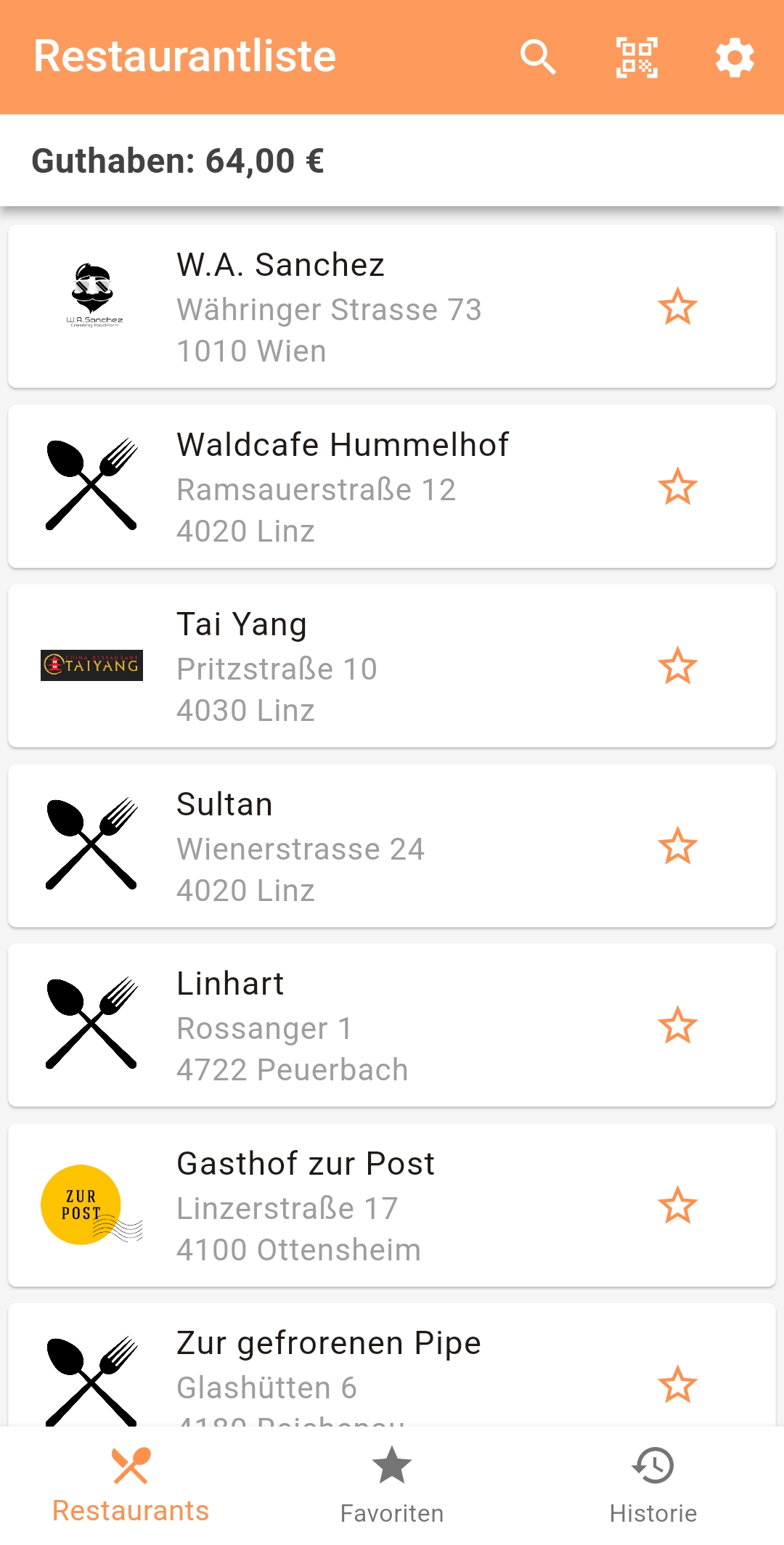The height and width of the screenshot is (1545, 784).
Task: Open the QR code scanner
Action: pos(637,57)
